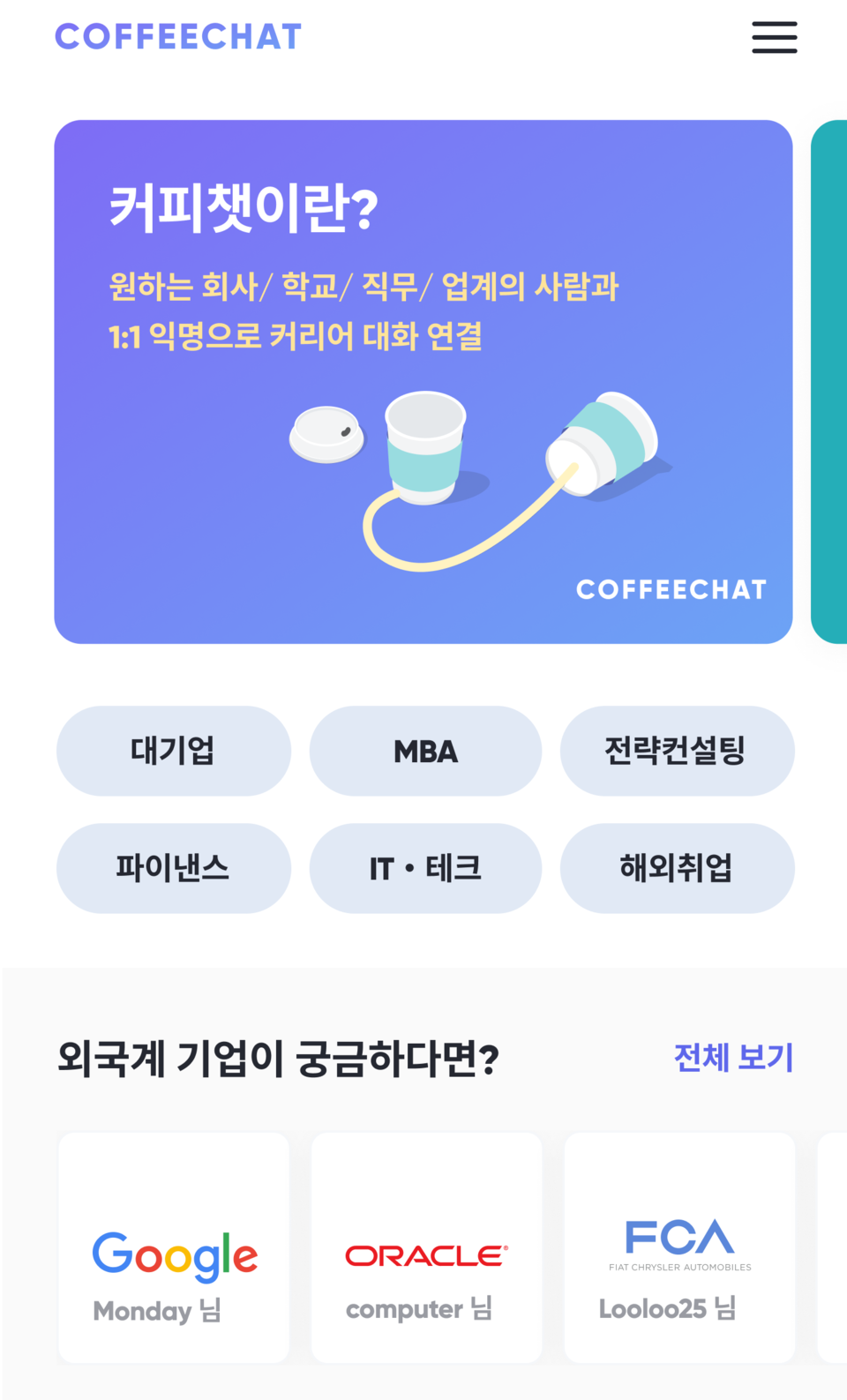
Task: Select the 전략컨설팅 category
Action: (x=677, y=751)
